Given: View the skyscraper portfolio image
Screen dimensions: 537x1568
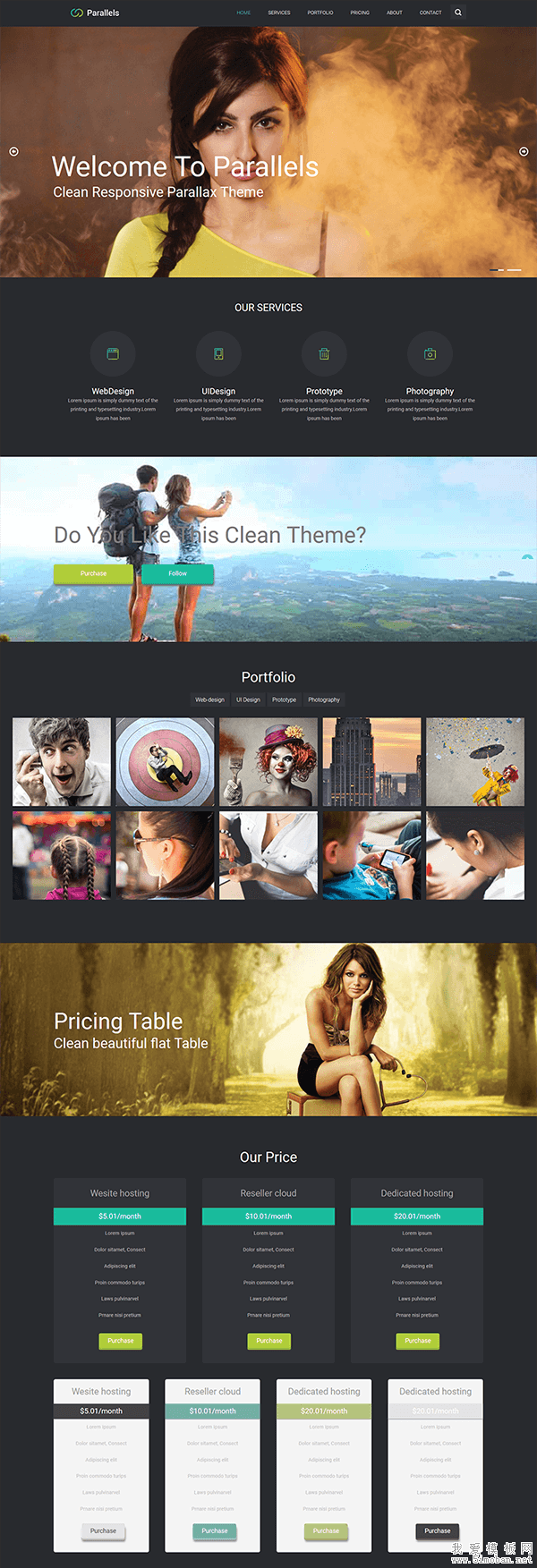Looking at the screenshot, I should click(x=371, y=762).
